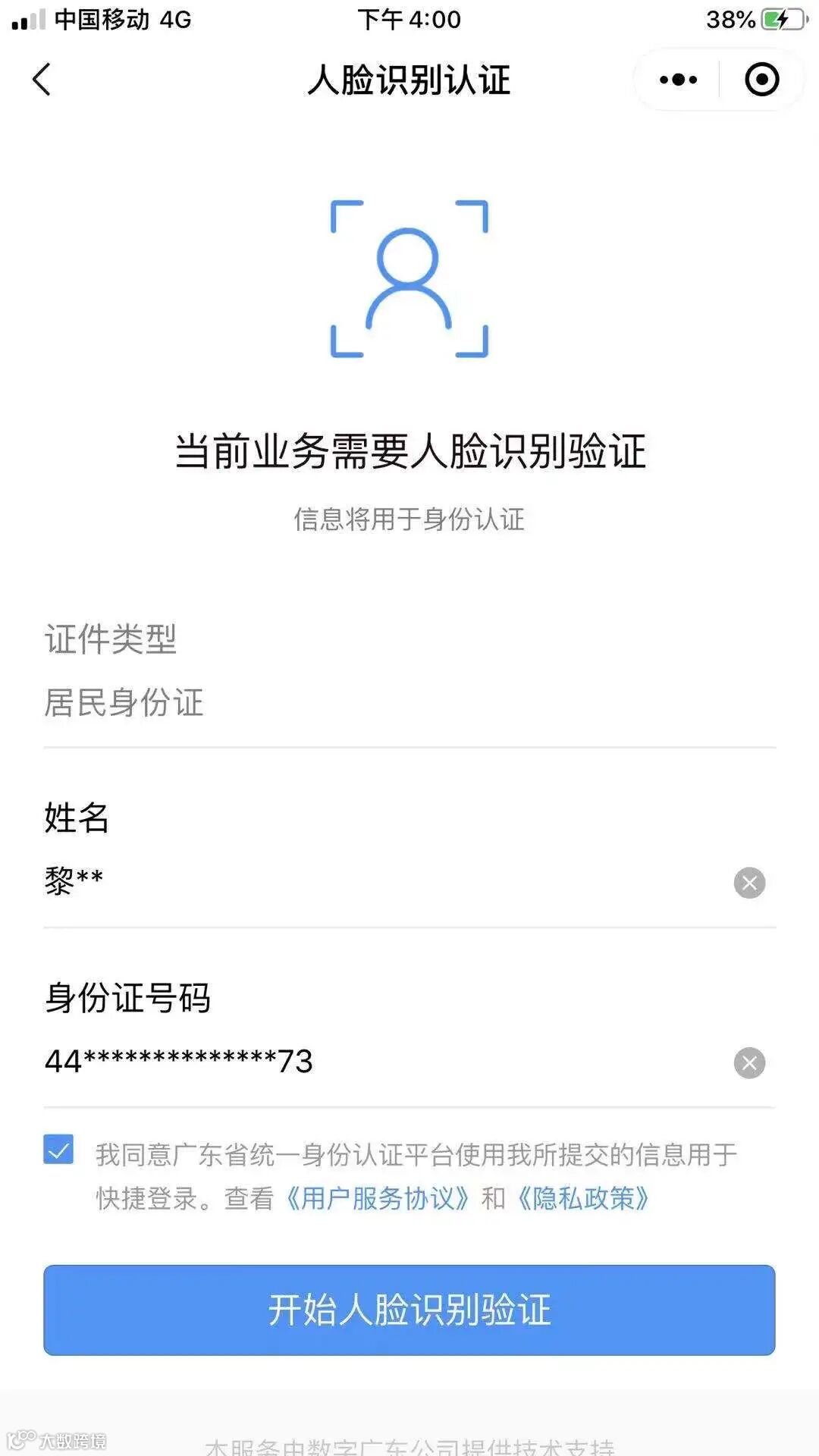
Task: Clear the 姓名 name field
Action: tap(749, 883)
